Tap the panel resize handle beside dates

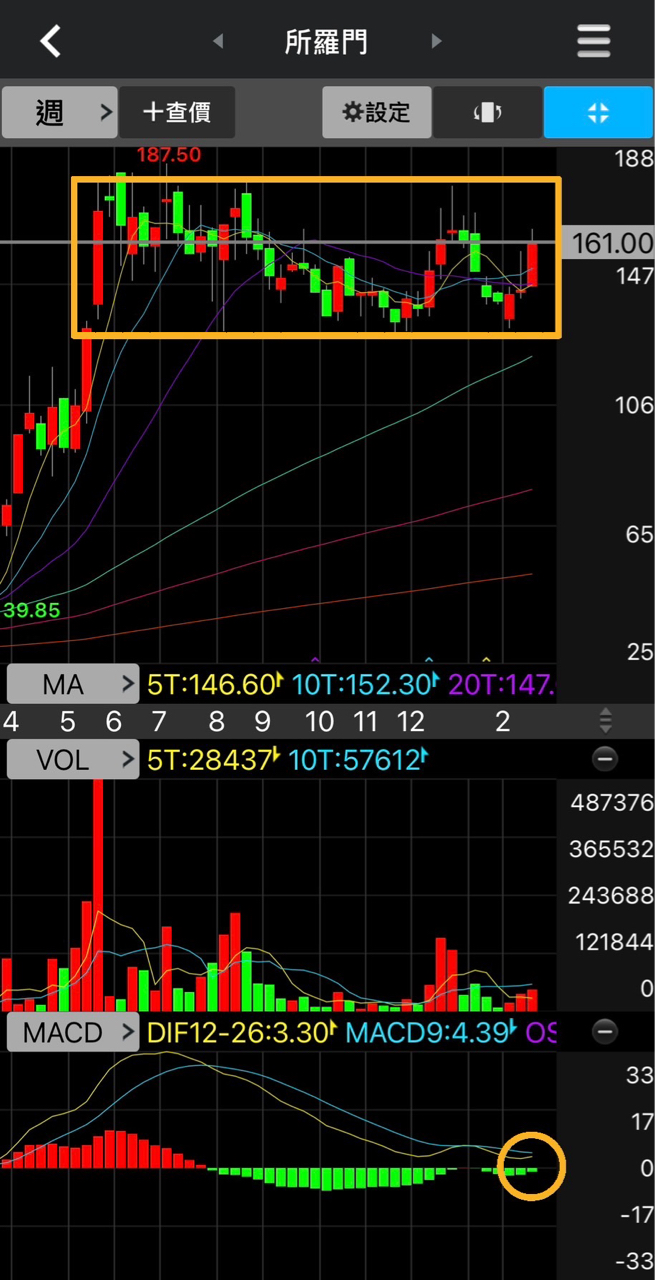[x=605, y=721]
